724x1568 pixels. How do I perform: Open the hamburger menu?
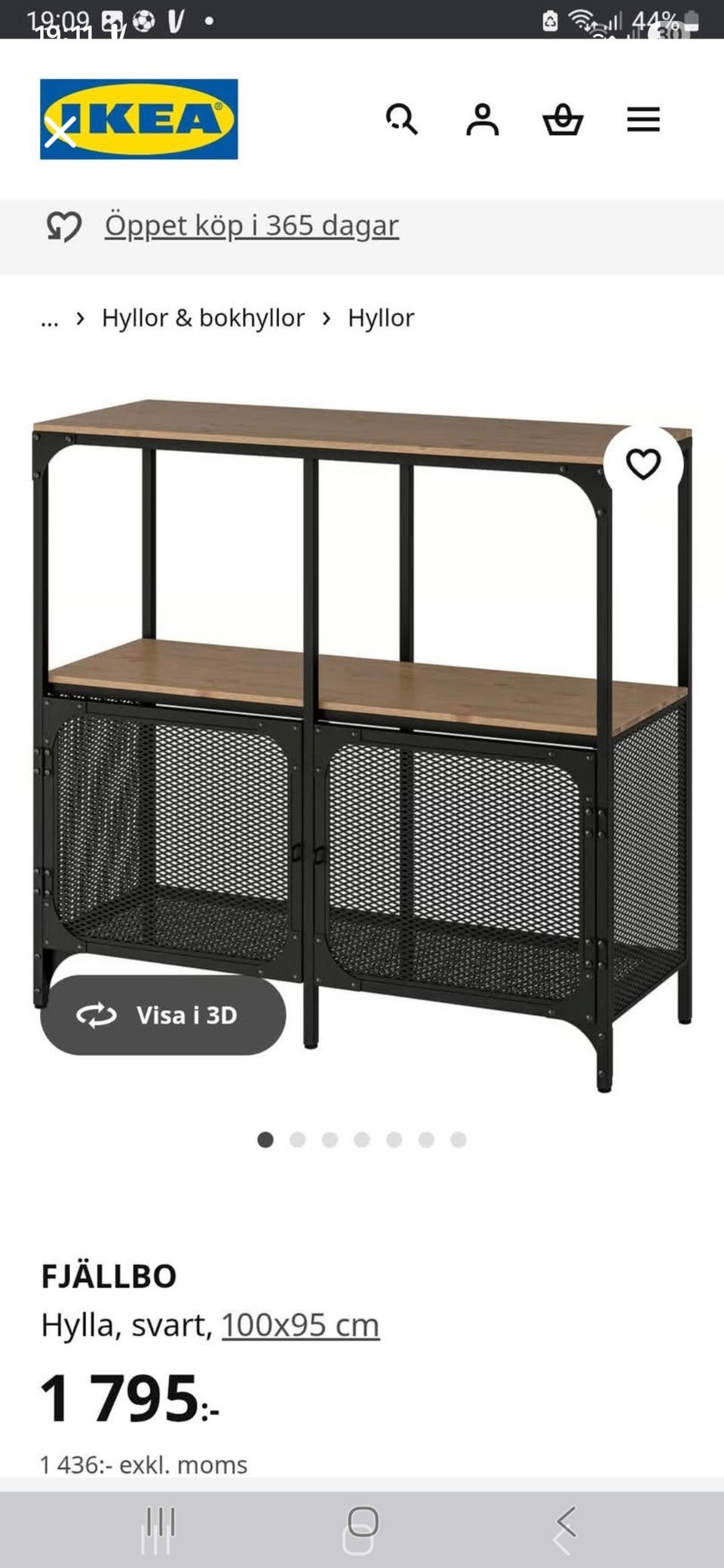pyautogui.click(x=643, y=119)
